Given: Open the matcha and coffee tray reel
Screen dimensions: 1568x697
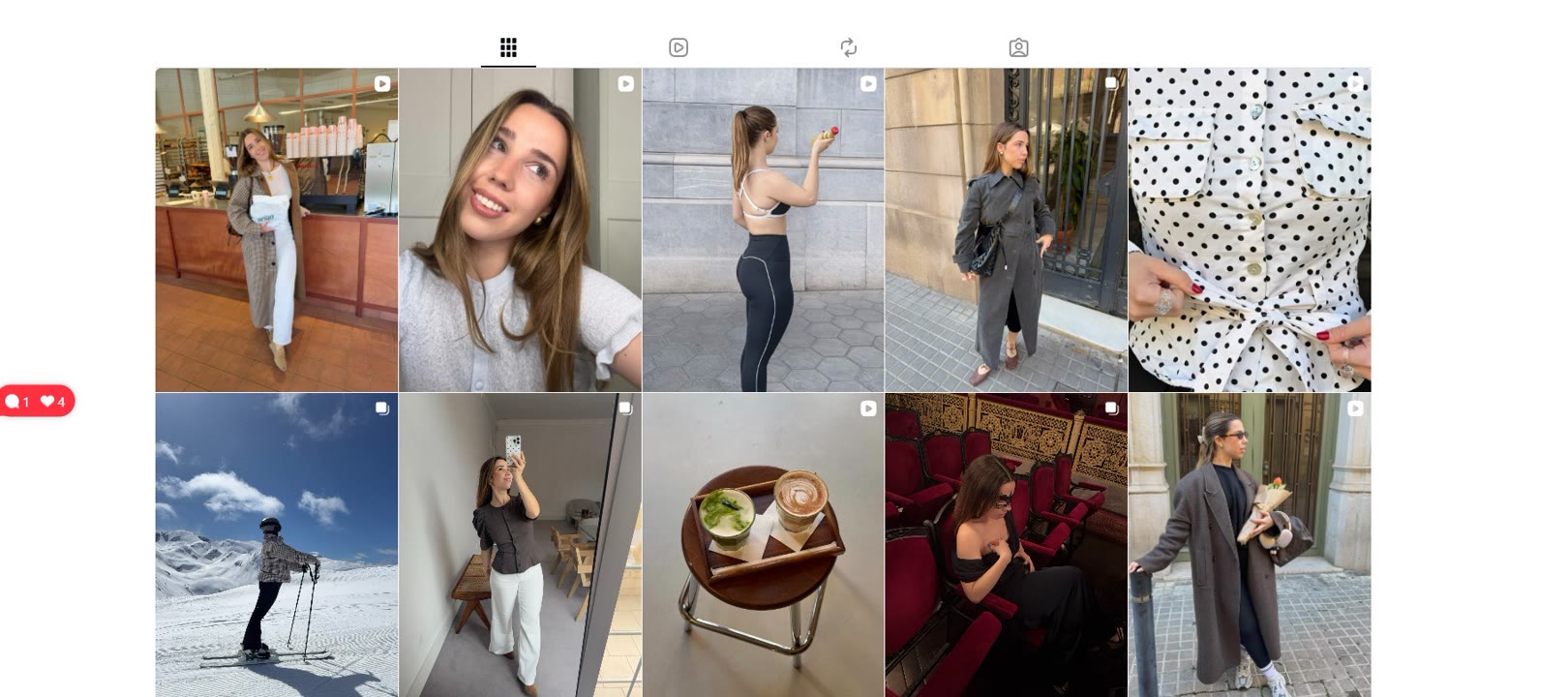Looking at the screenshot, I should click(x=763, y=544).
